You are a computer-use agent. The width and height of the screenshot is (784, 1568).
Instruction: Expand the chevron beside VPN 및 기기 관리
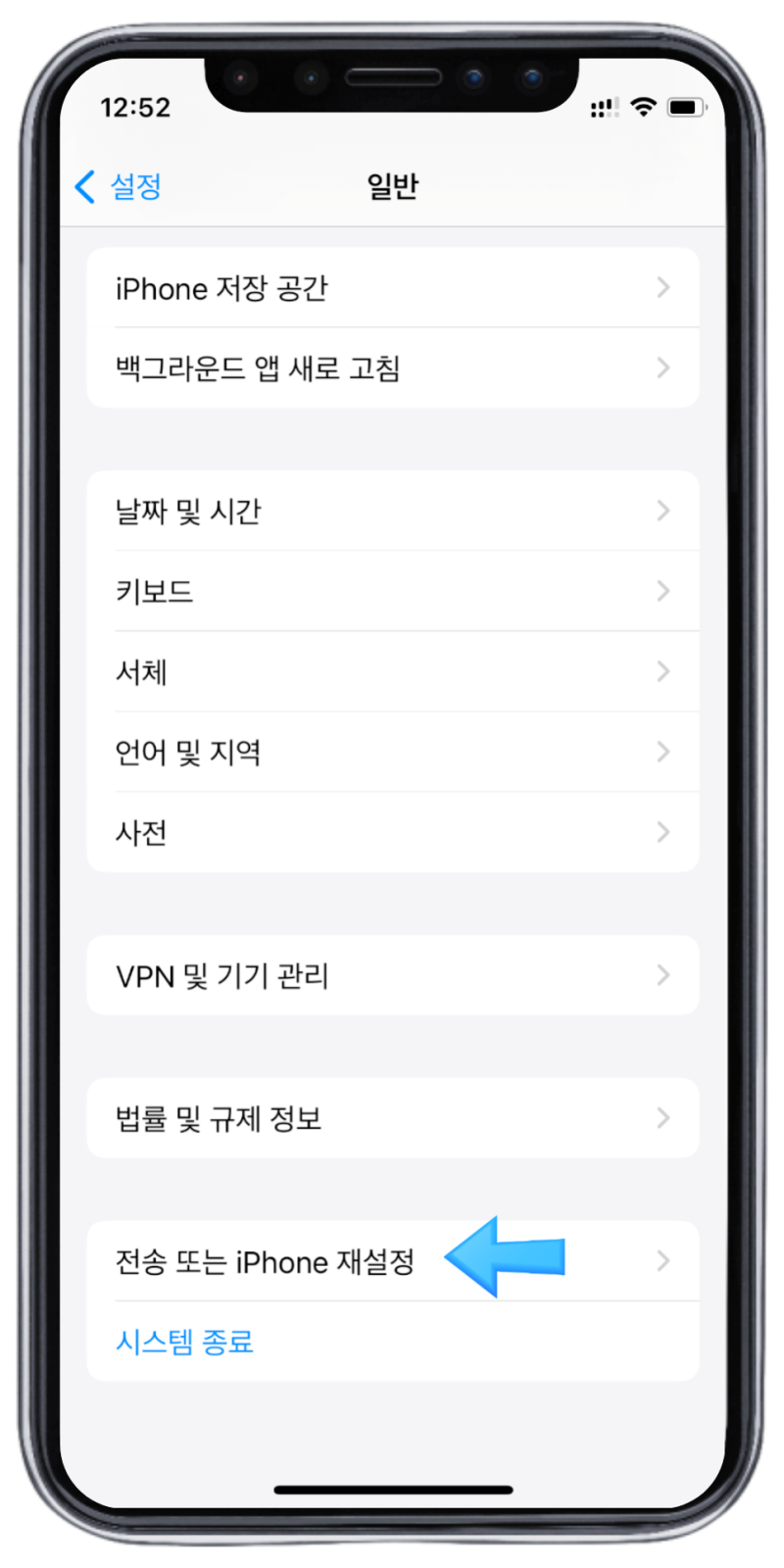pos(663,975)
